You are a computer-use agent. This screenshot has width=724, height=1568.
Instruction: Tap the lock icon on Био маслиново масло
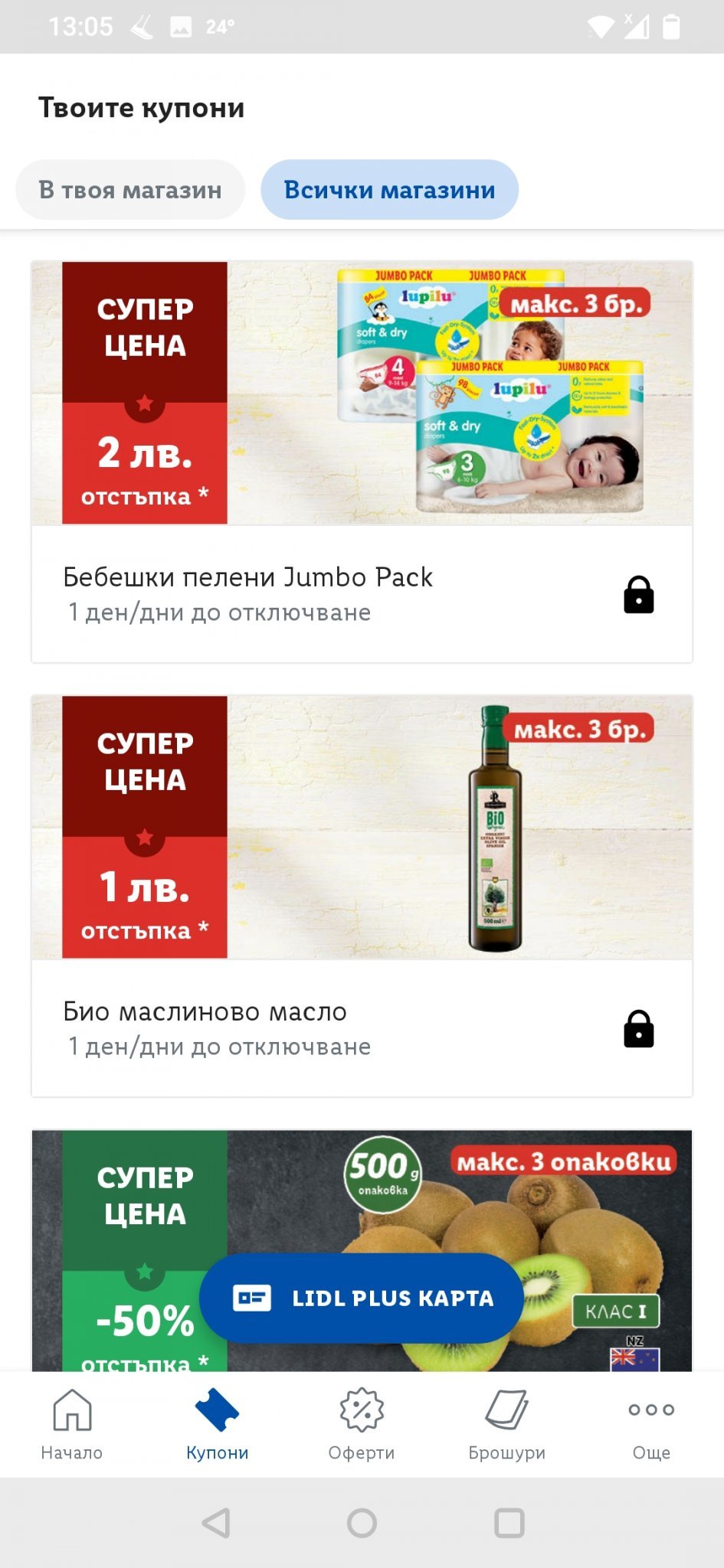(638, 1029)
